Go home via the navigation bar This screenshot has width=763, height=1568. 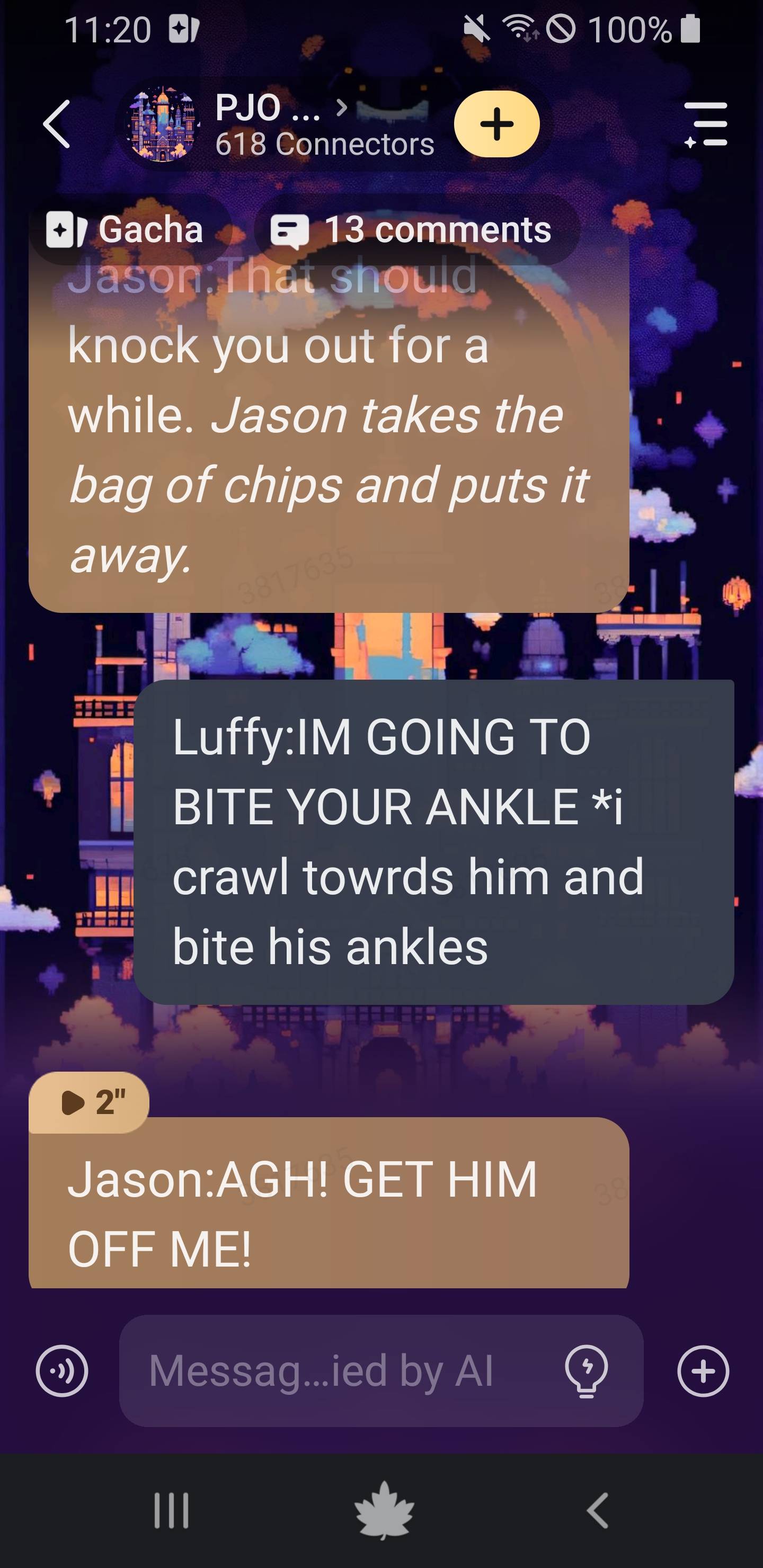point(384,1510)
